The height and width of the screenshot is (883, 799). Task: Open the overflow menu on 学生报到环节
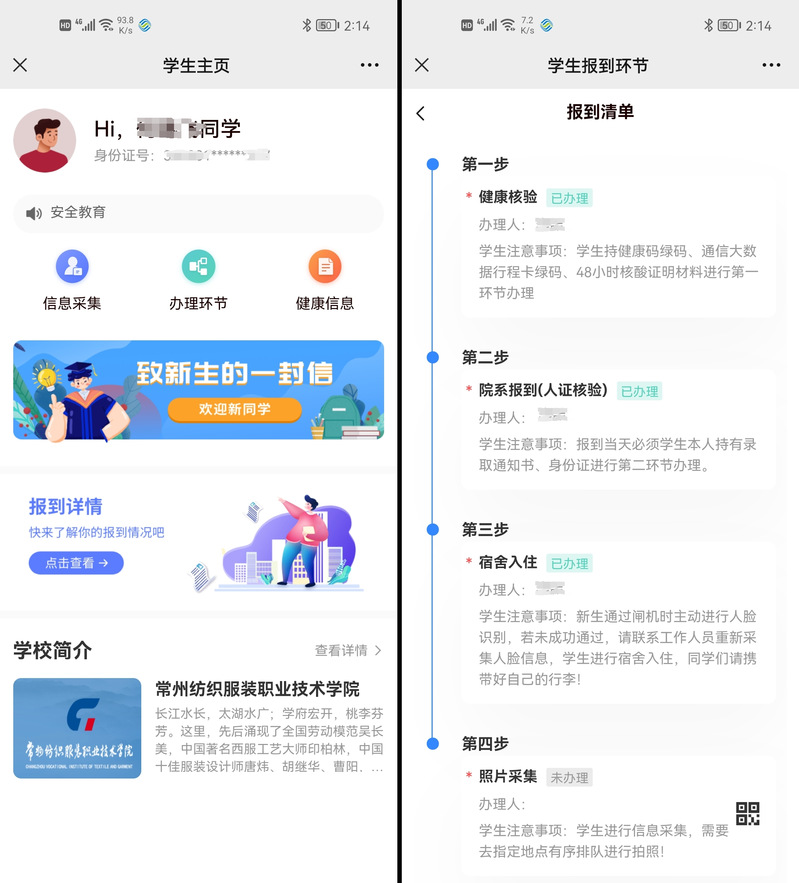771,65
